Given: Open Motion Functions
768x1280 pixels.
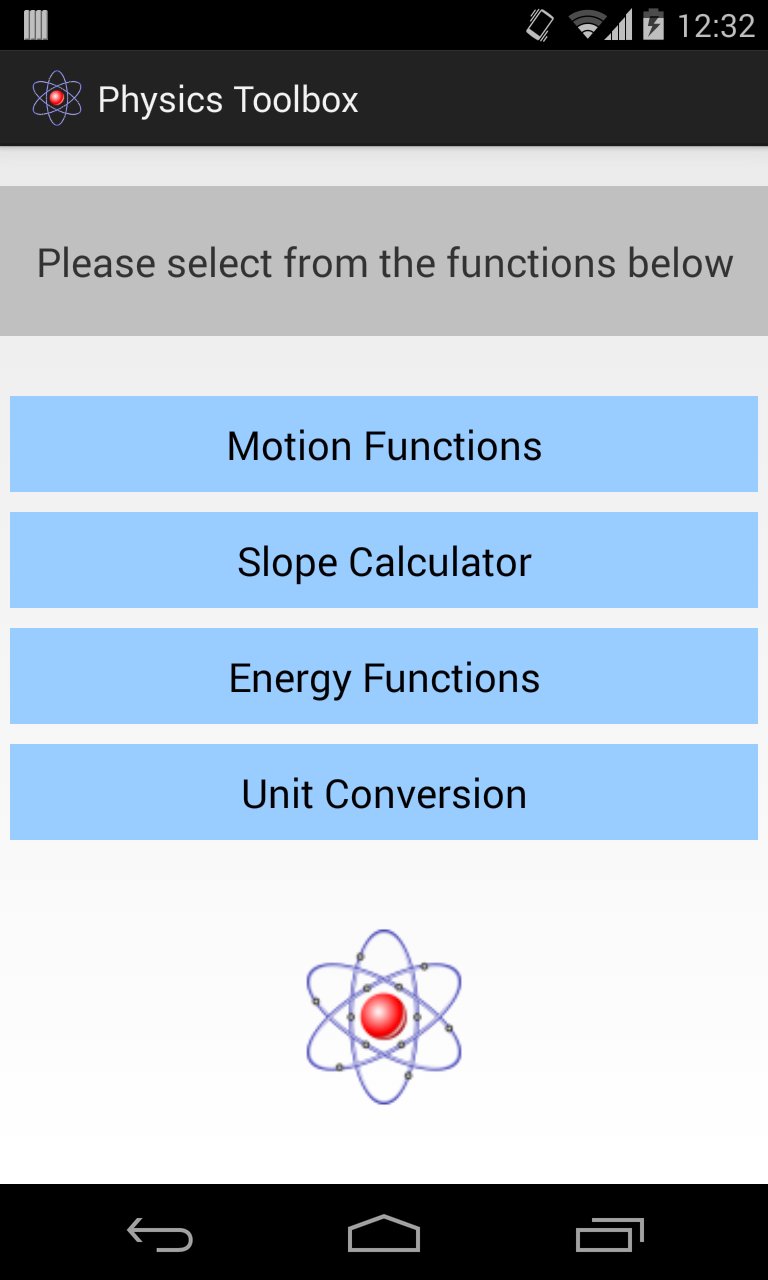Looking at the screenshot, I should click(x=384, y=444).
